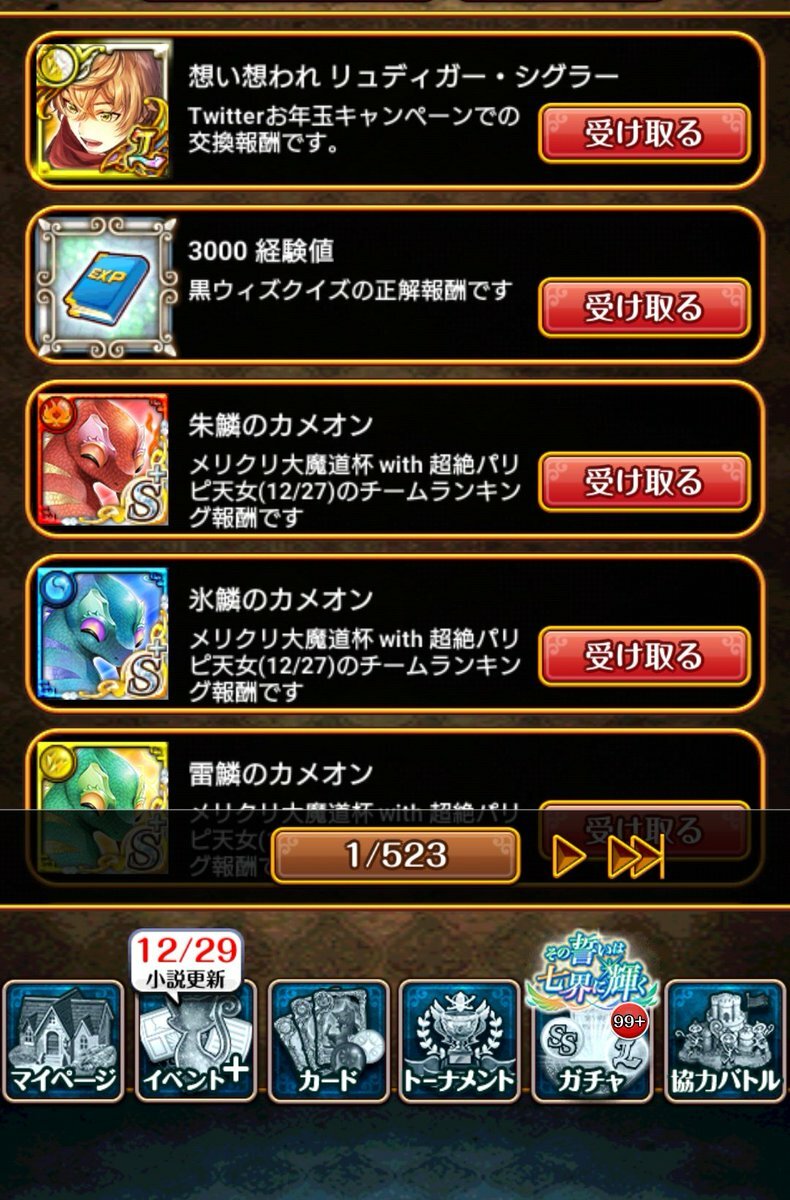Switch to the マイページ tab

pos(63,1040)
